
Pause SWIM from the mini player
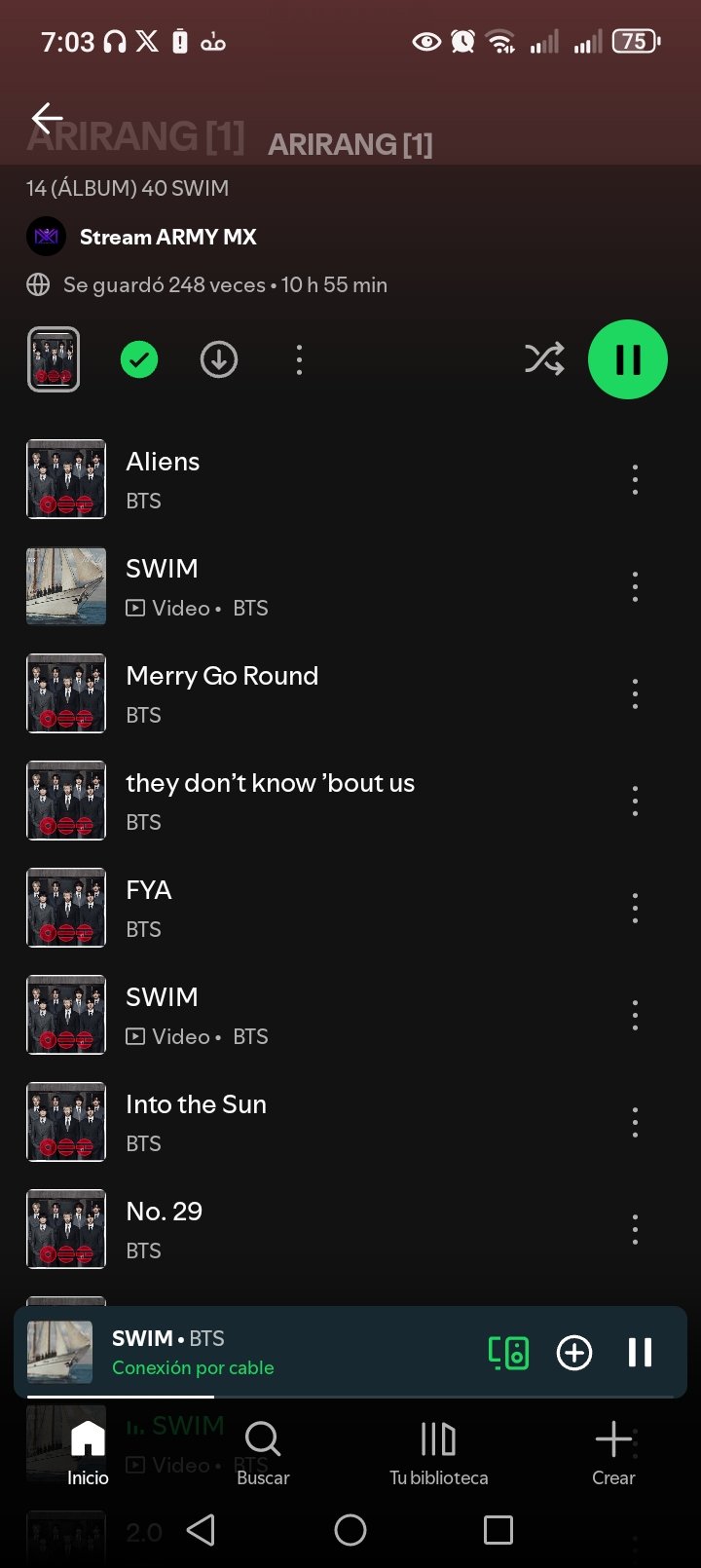[640, 1353]
